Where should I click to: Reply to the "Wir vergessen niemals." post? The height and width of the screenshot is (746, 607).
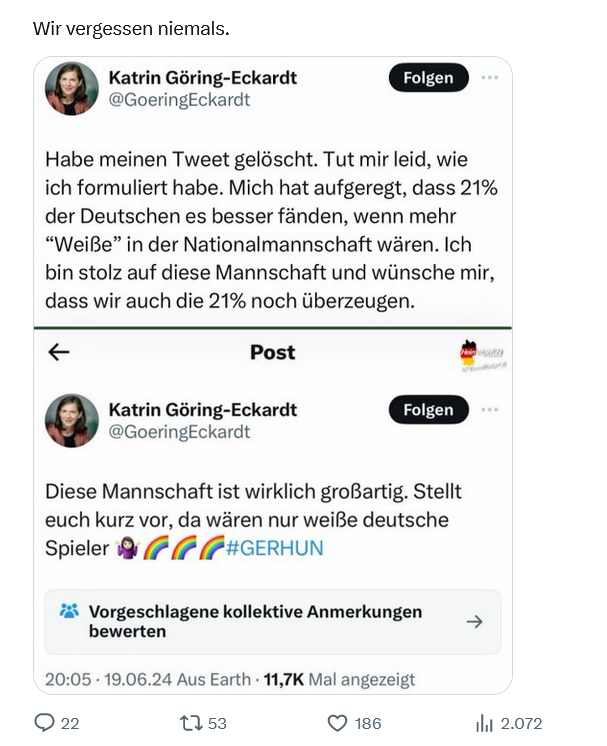(45, 723)
